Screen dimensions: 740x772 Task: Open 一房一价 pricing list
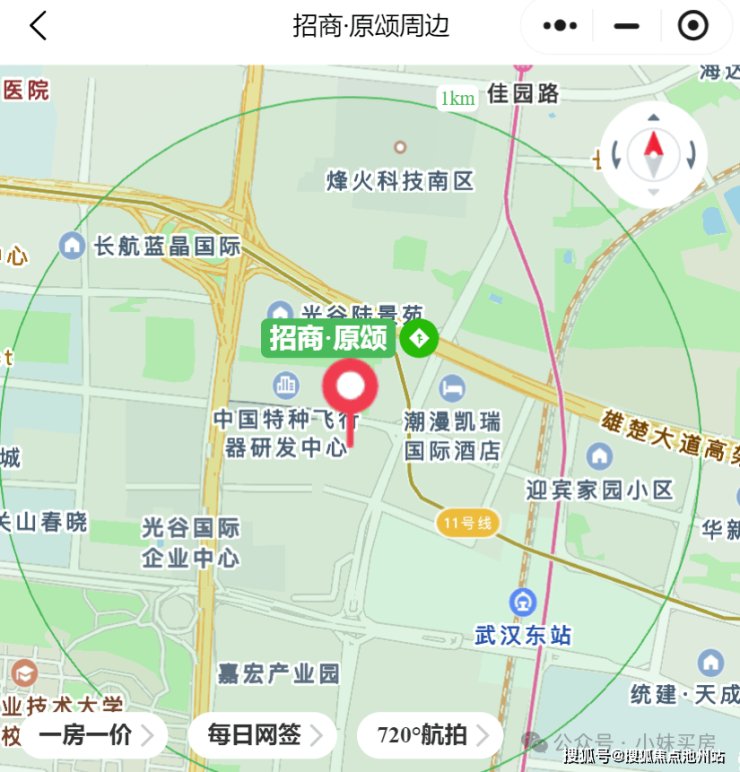(93, 736)
